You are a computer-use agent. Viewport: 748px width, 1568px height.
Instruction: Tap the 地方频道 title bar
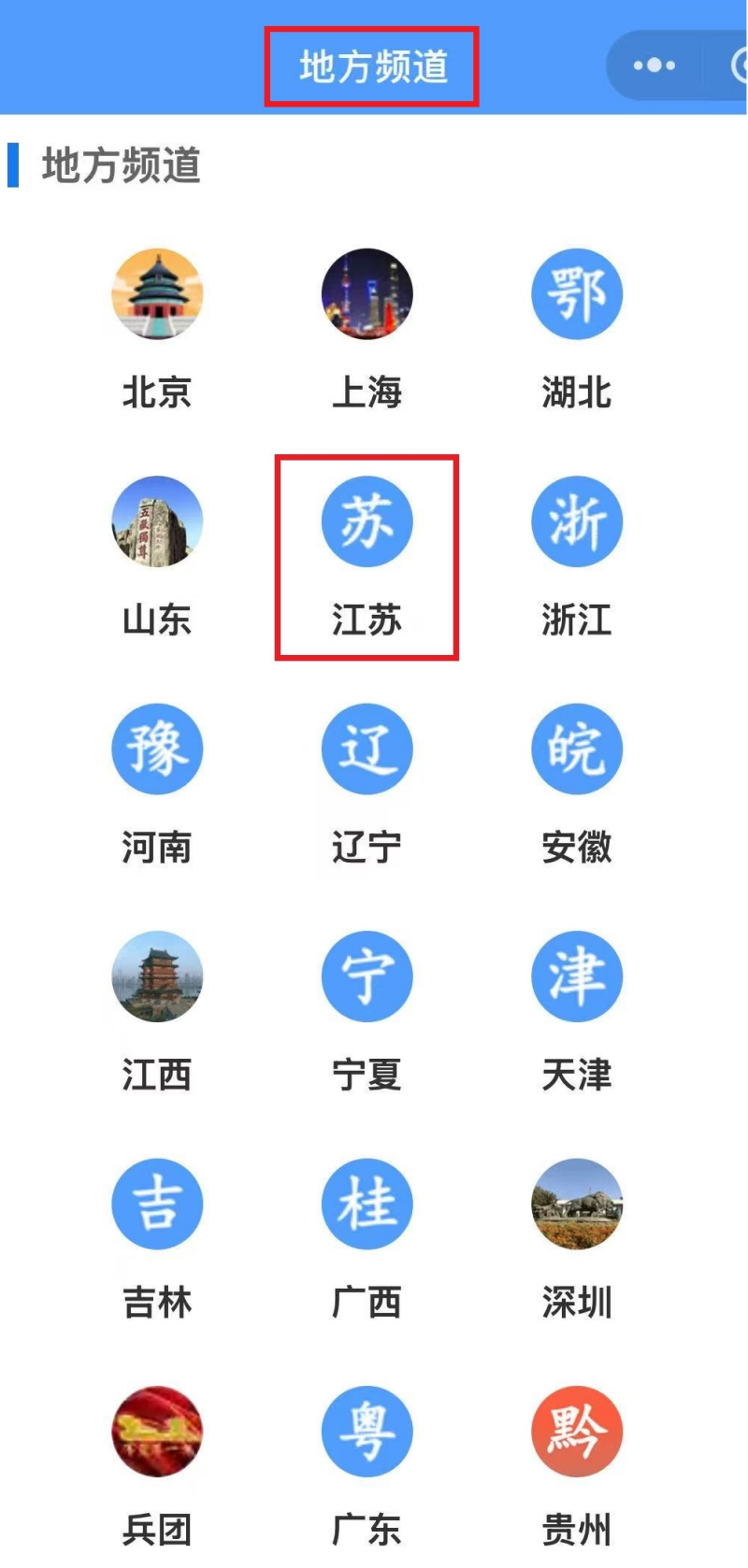coord(371,65)
